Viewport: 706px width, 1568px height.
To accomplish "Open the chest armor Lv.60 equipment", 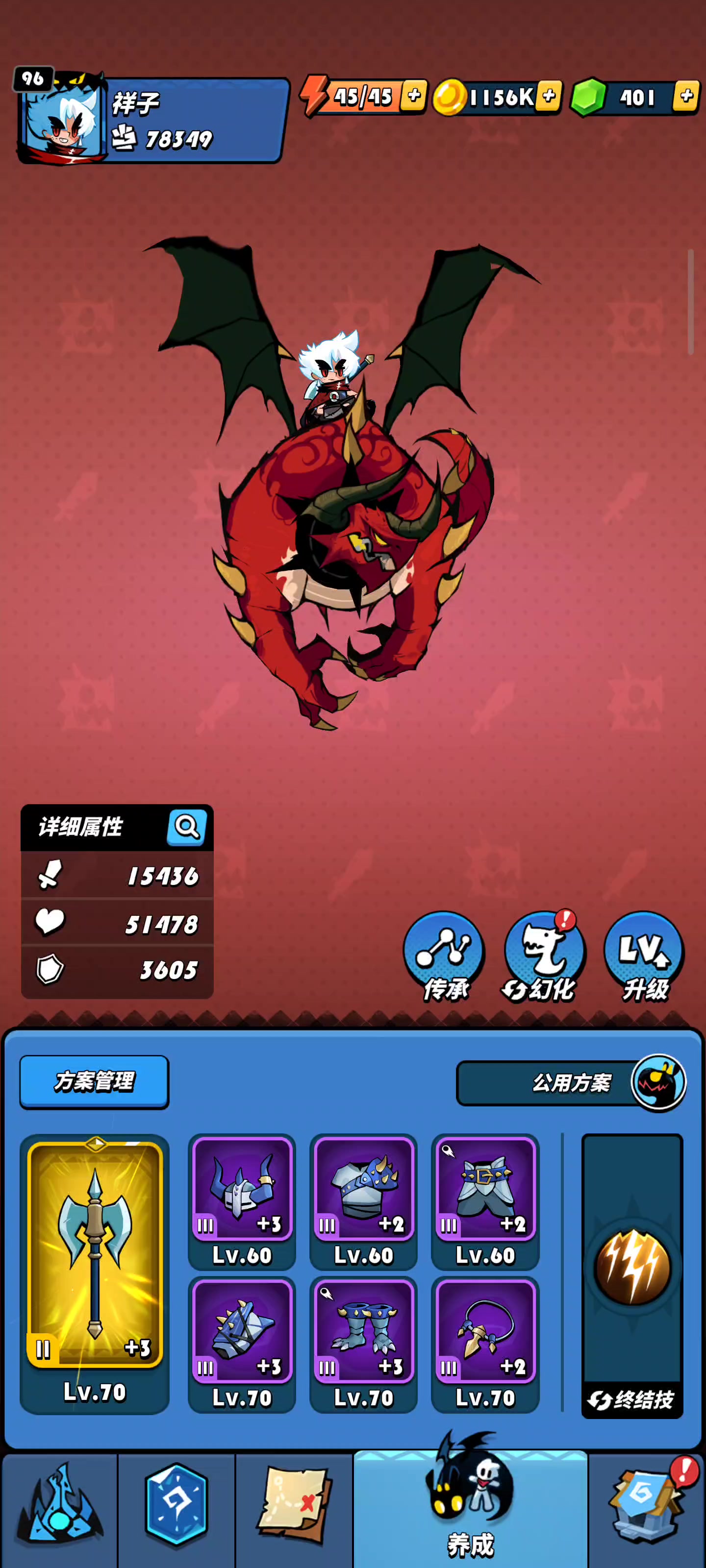I will (364, 1201).
